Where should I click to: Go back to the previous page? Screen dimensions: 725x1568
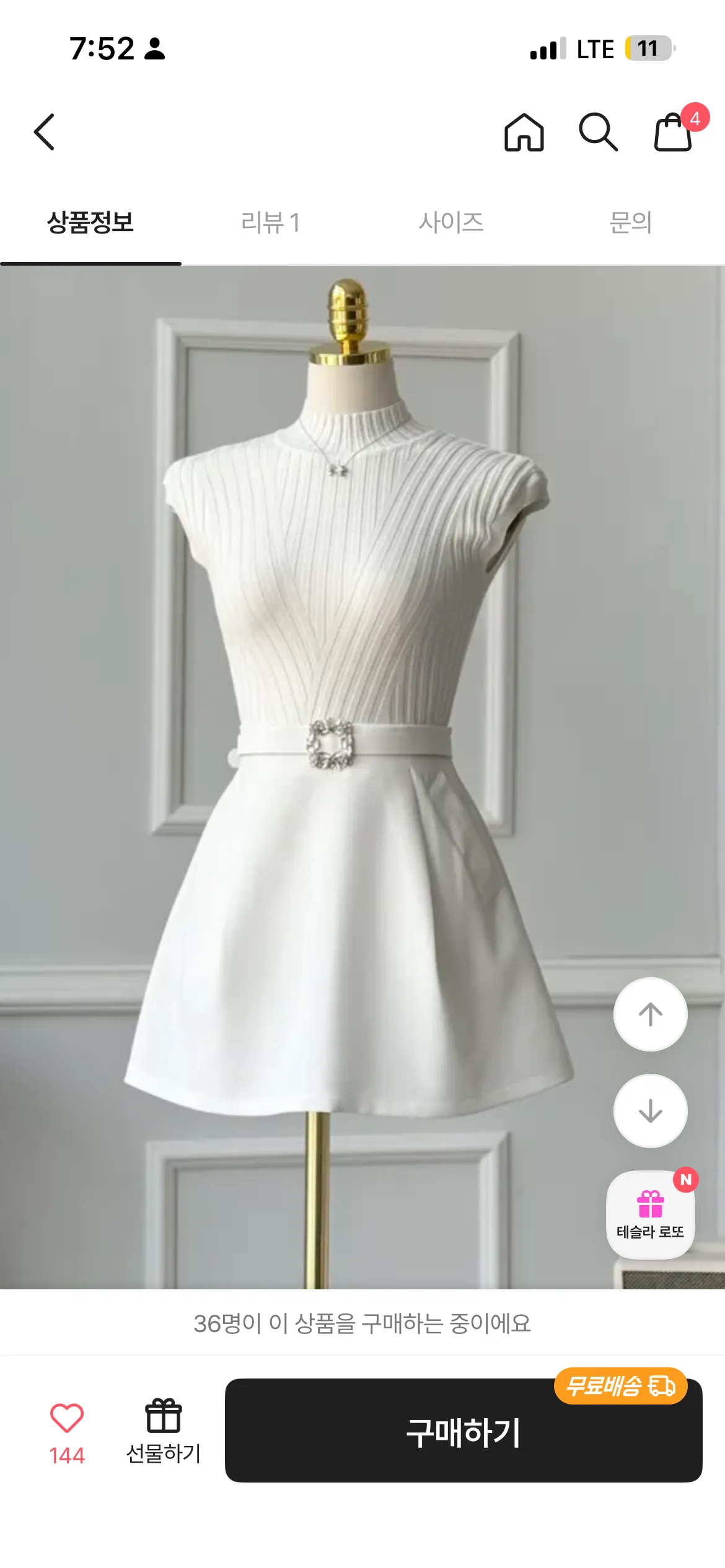[44, 132]
